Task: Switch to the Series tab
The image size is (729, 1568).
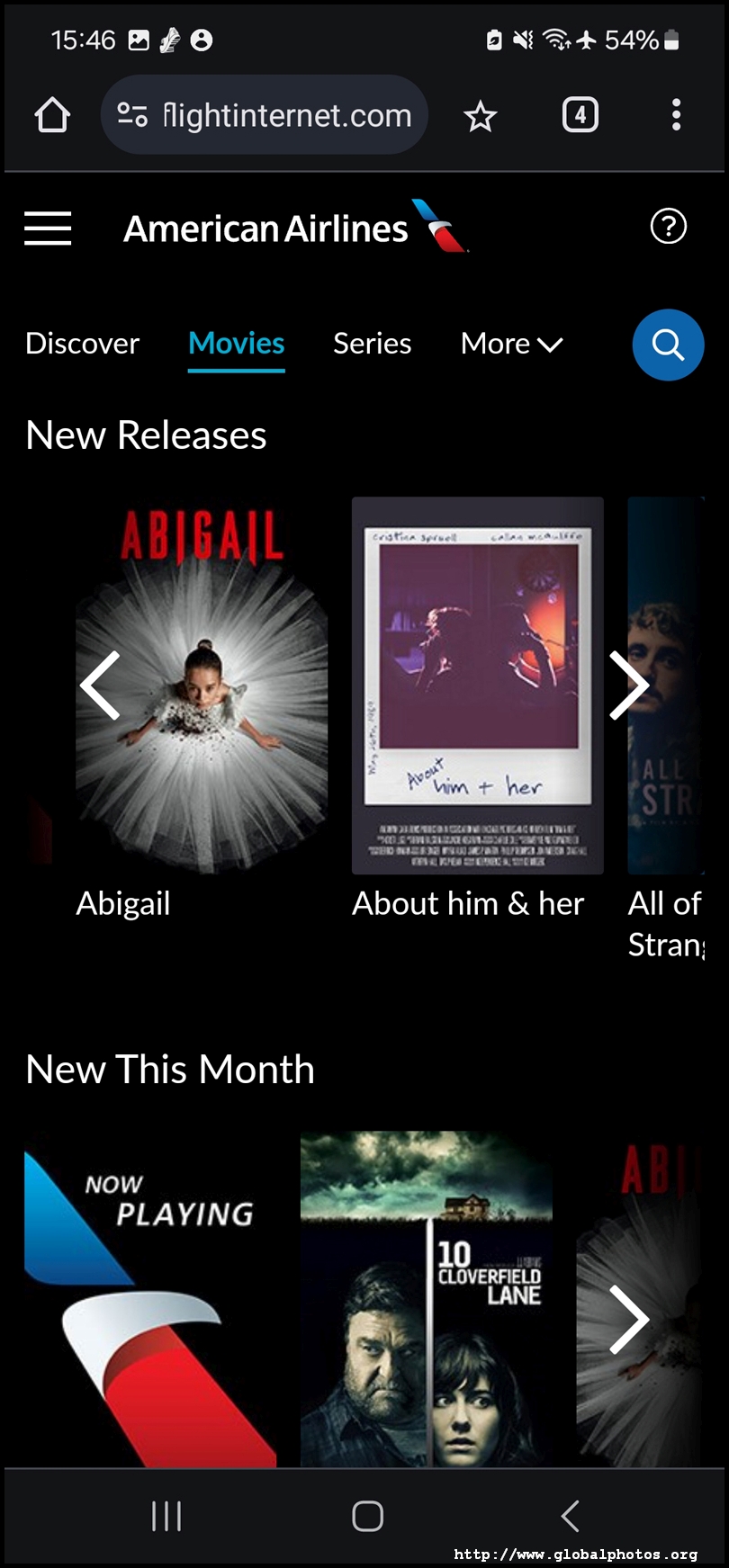Action: pos(372,344)
